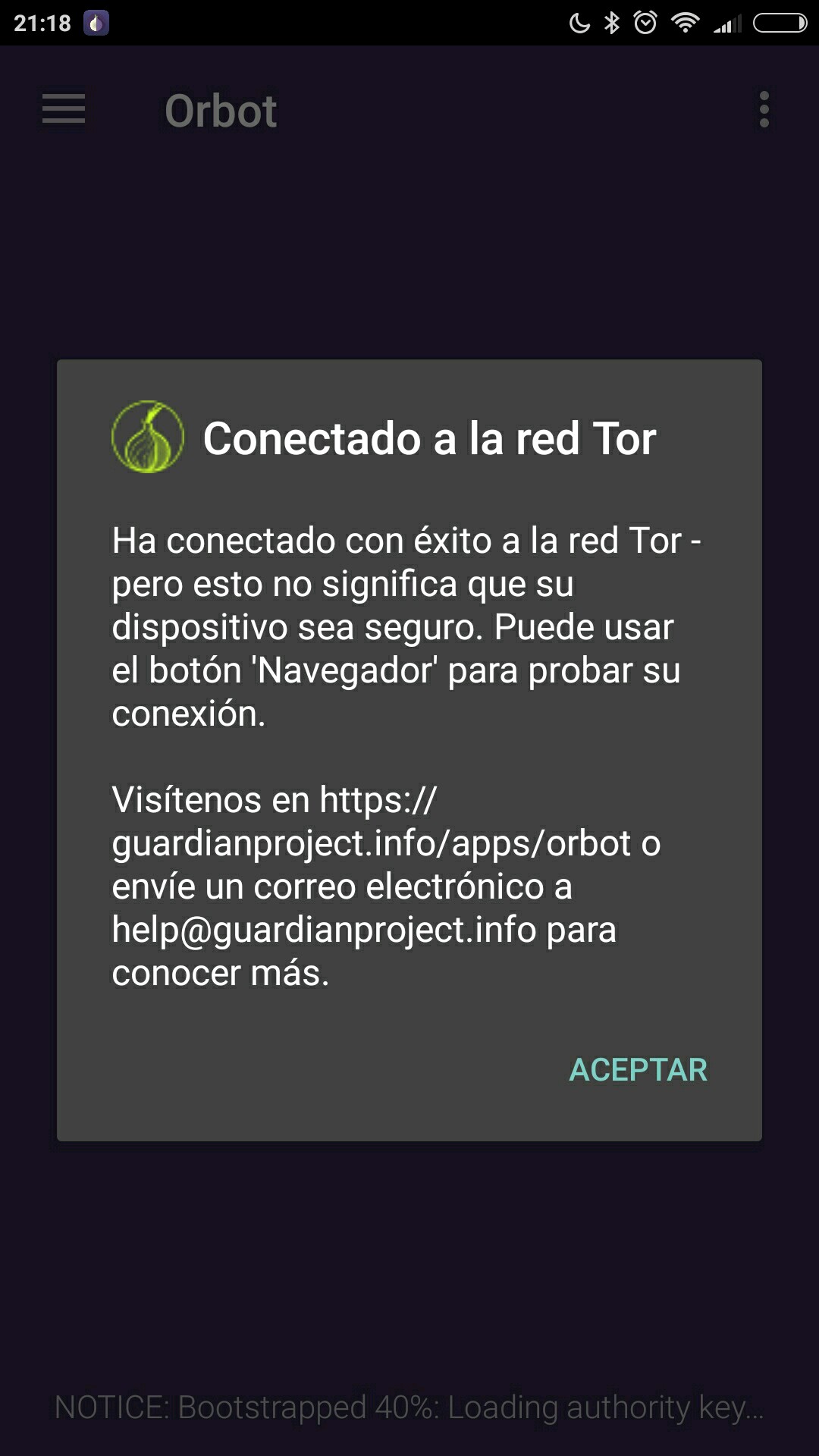Viewport: 819px width, 1456px height.
Task: Open the three-dot overflow menu
Action: click(x=764, y=110)
